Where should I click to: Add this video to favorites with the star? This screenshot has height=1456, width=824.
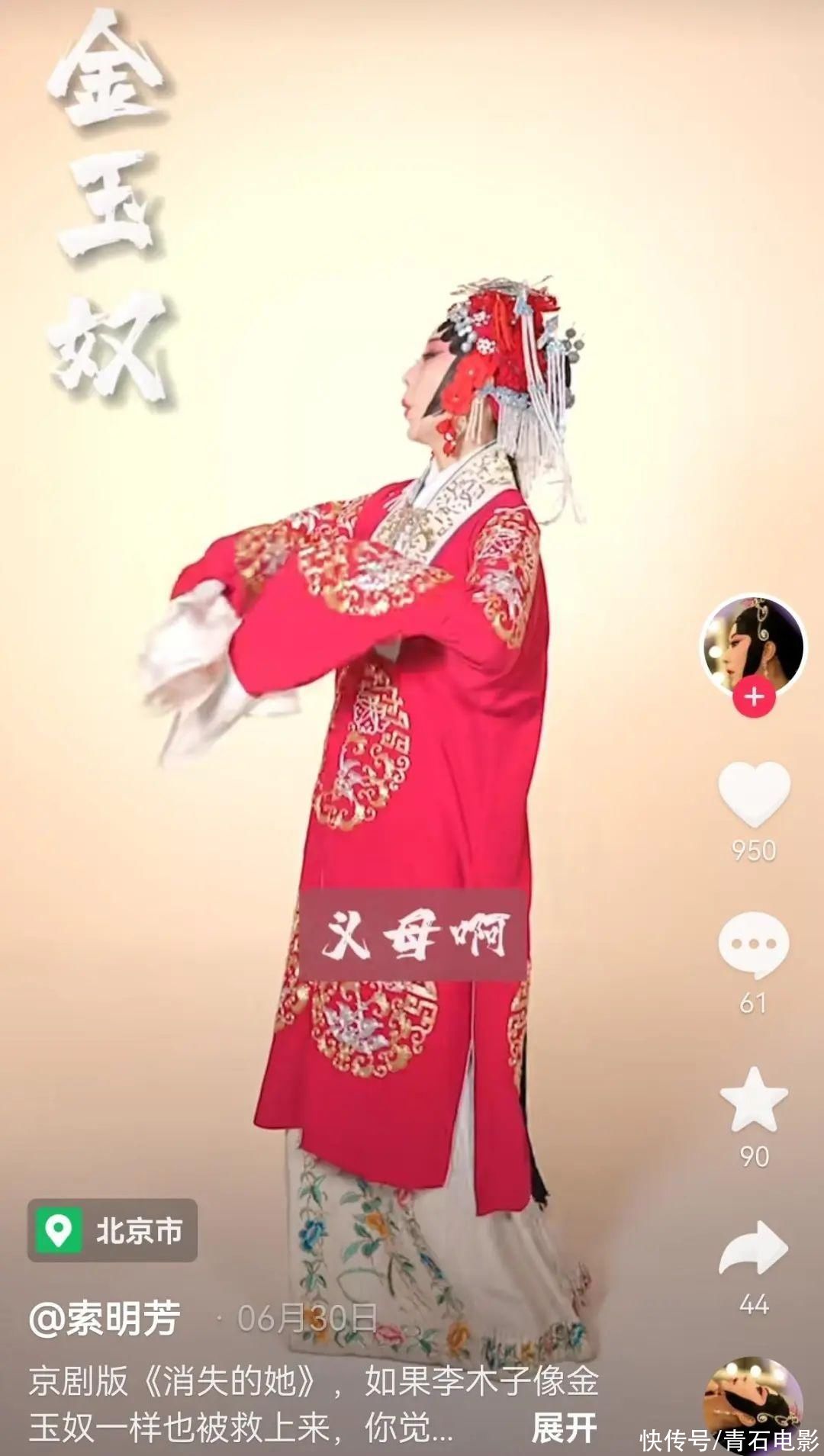[754, 1099]
